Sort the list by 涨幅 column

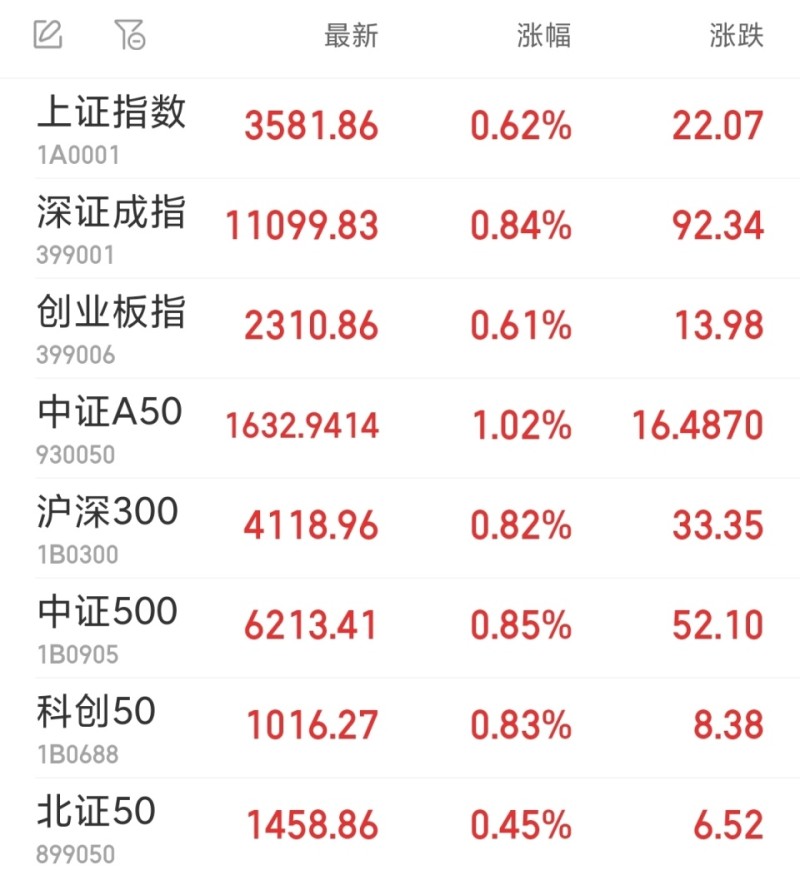tap(544, 36)
